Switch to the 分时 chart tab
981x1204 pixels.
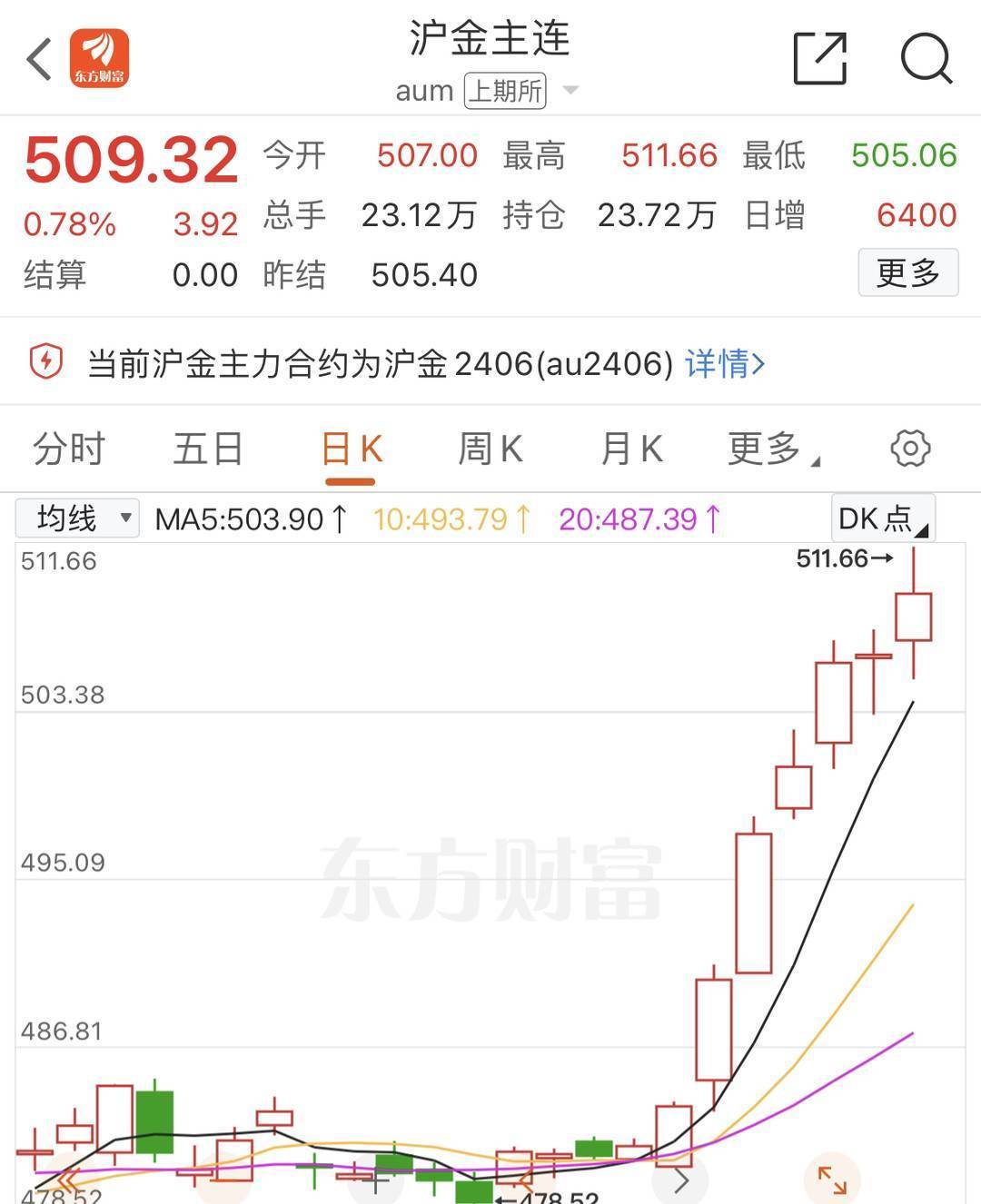(69, 449)
